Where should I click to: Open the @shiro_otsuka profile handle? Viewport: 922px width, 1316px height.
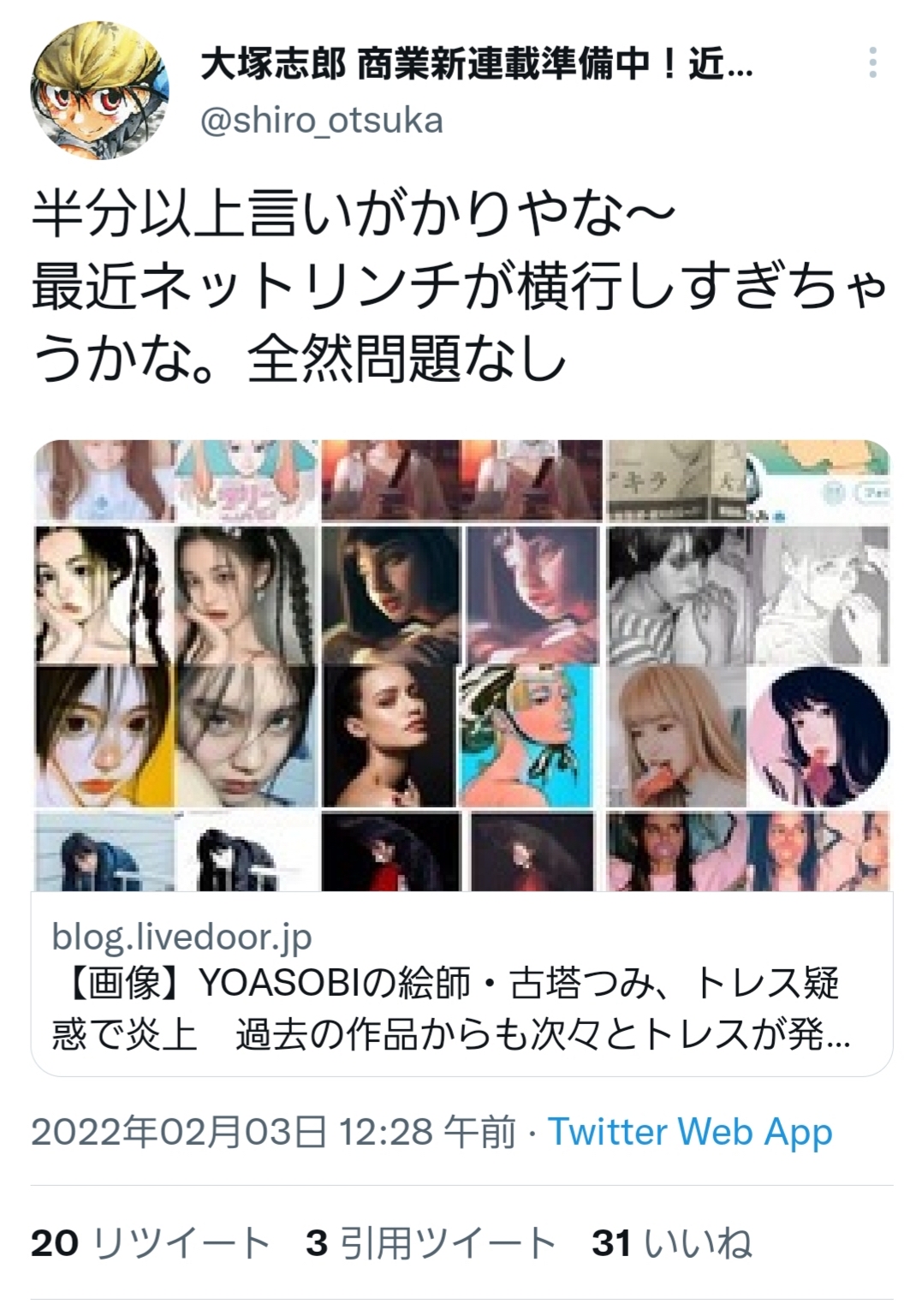pyautogui.click(x=321, y=121)
